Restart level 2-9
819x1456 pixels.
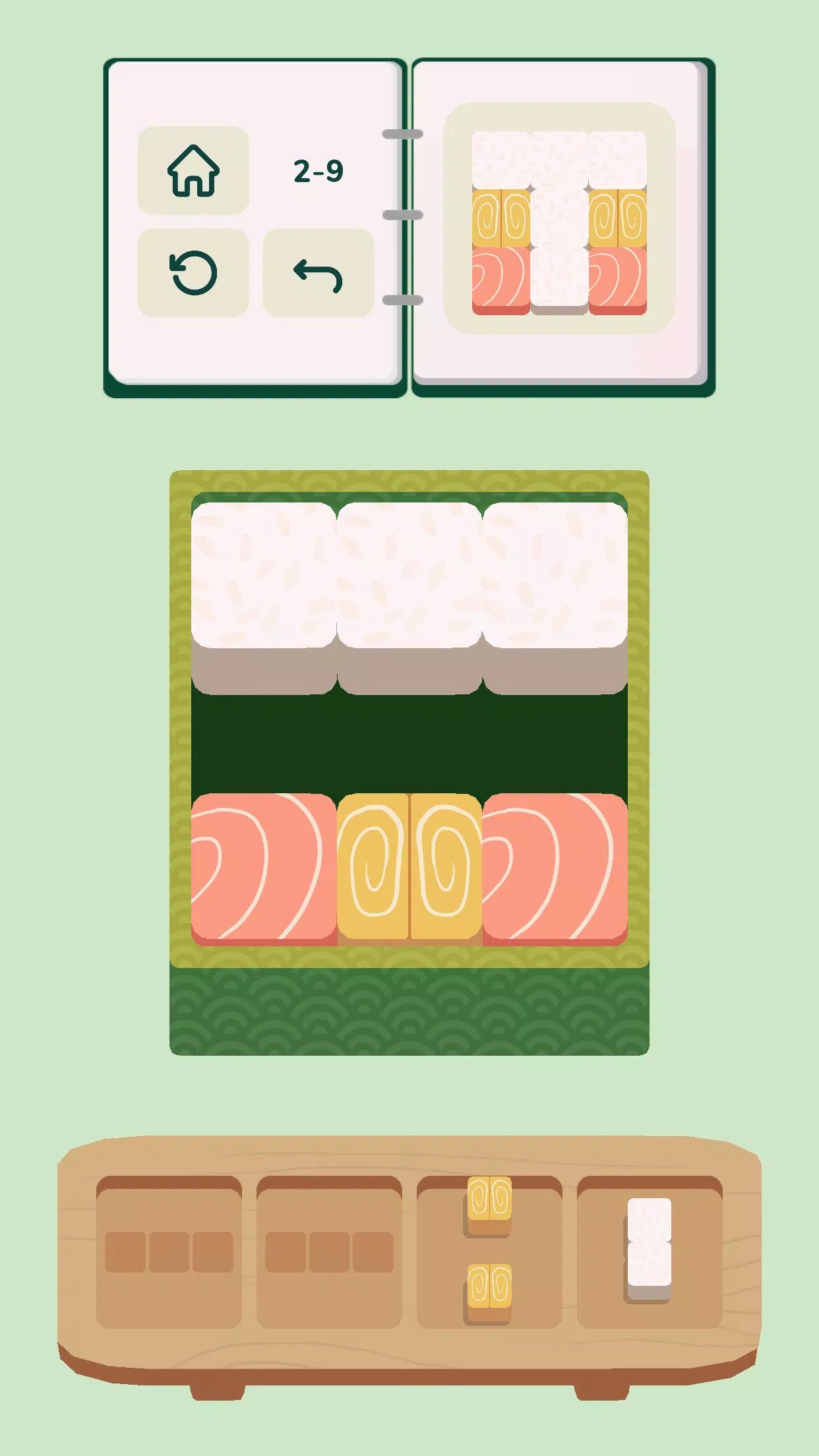tap(193, 273)
